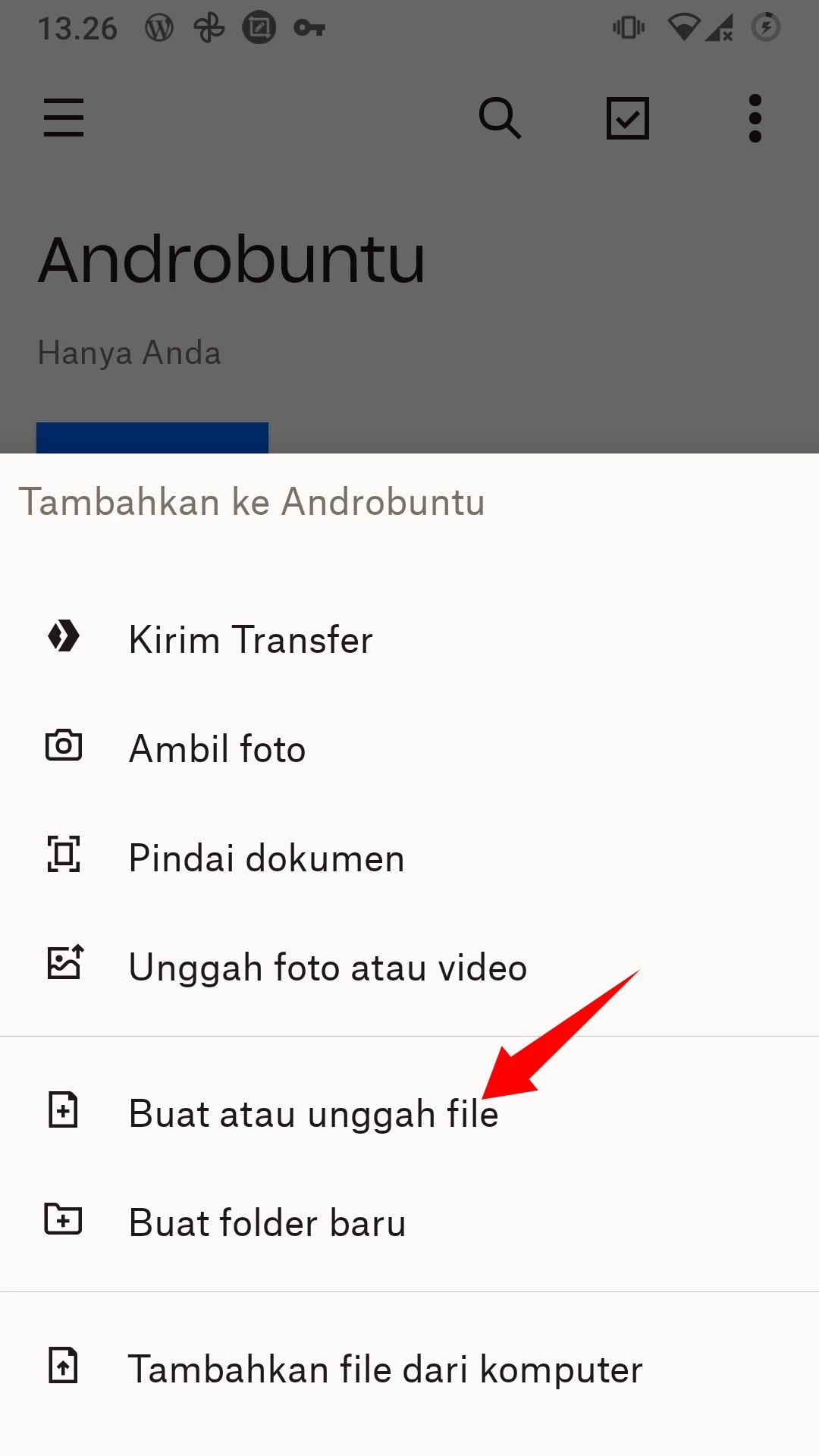Click the upload file icon beside Tambahkan file dari komputer
The width and height of the screenshot is (819, 1456).
pos(64,1367)
